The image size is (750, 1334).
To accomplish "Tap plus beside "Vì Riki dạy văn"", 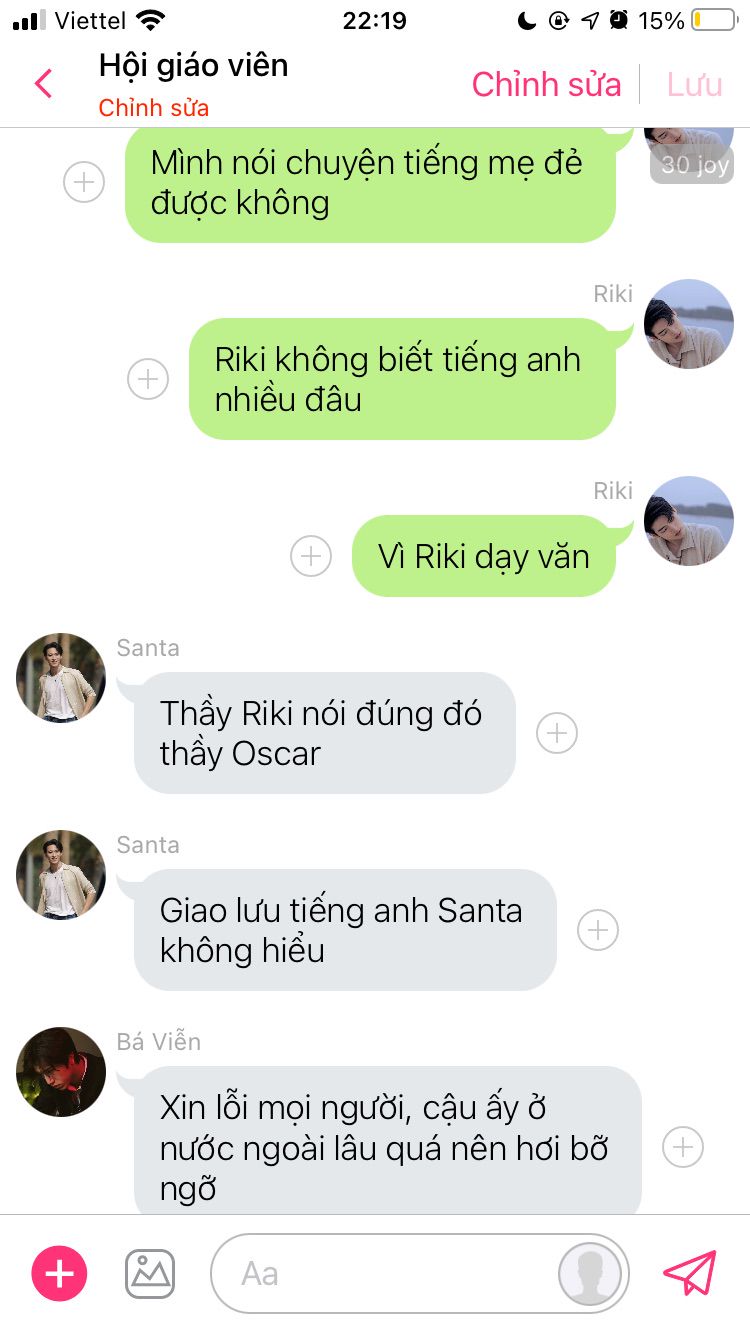I will pos(311,556).
